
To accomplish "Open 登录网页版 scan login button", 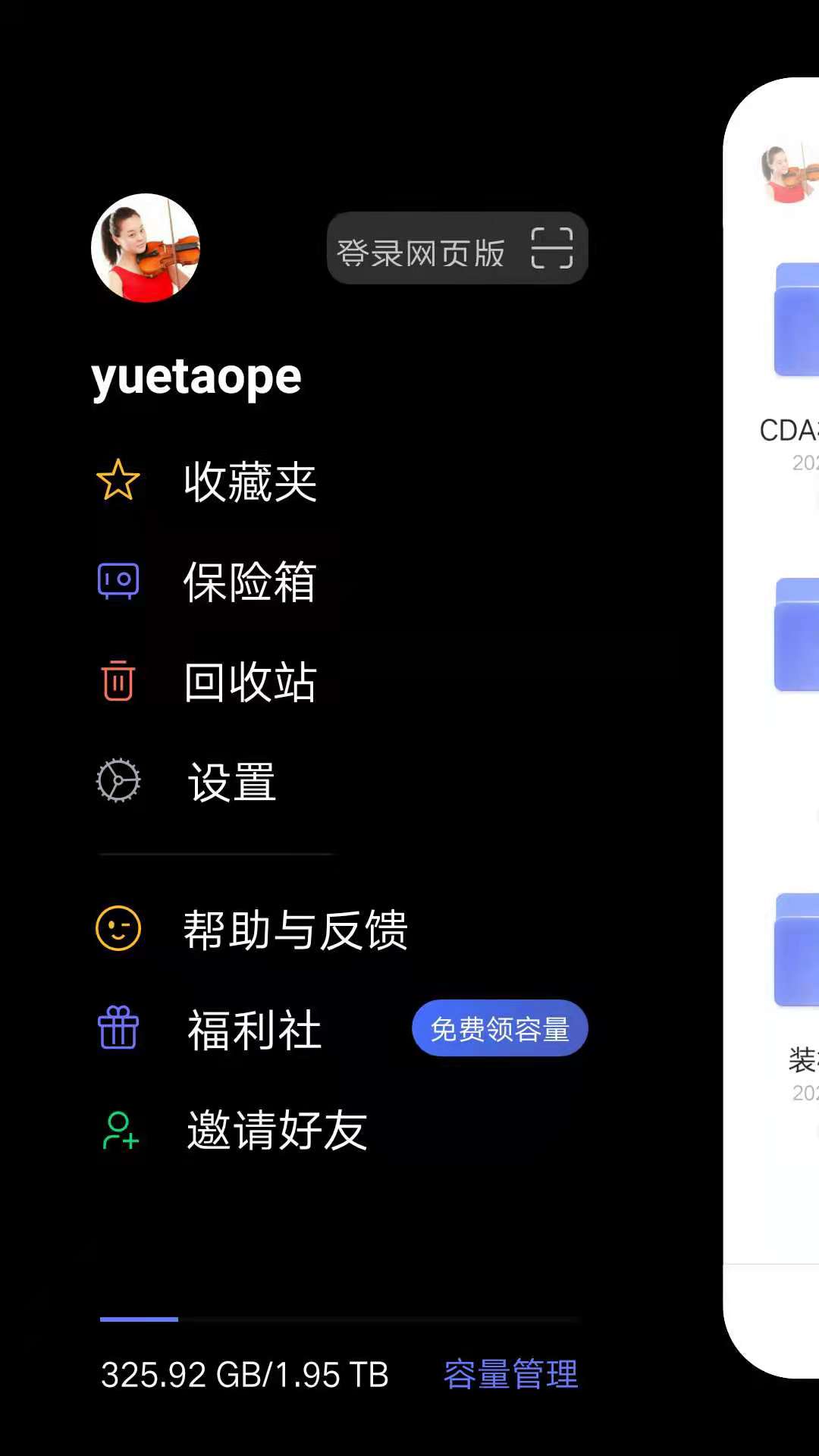I will click(x=457, y=249).
